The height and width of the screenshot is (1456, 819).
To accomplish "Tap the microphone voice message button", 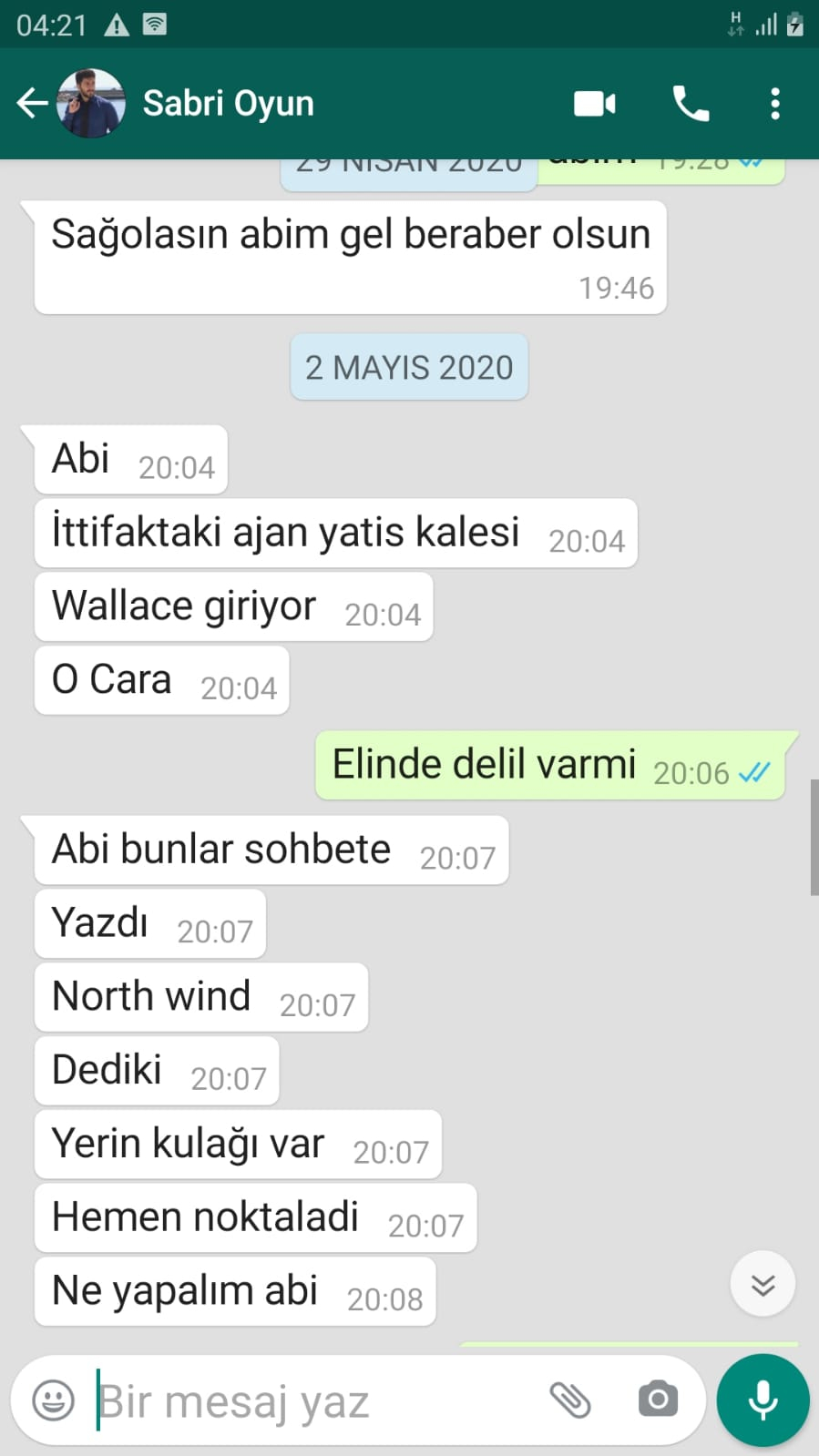I will [x=763, y=1400].
